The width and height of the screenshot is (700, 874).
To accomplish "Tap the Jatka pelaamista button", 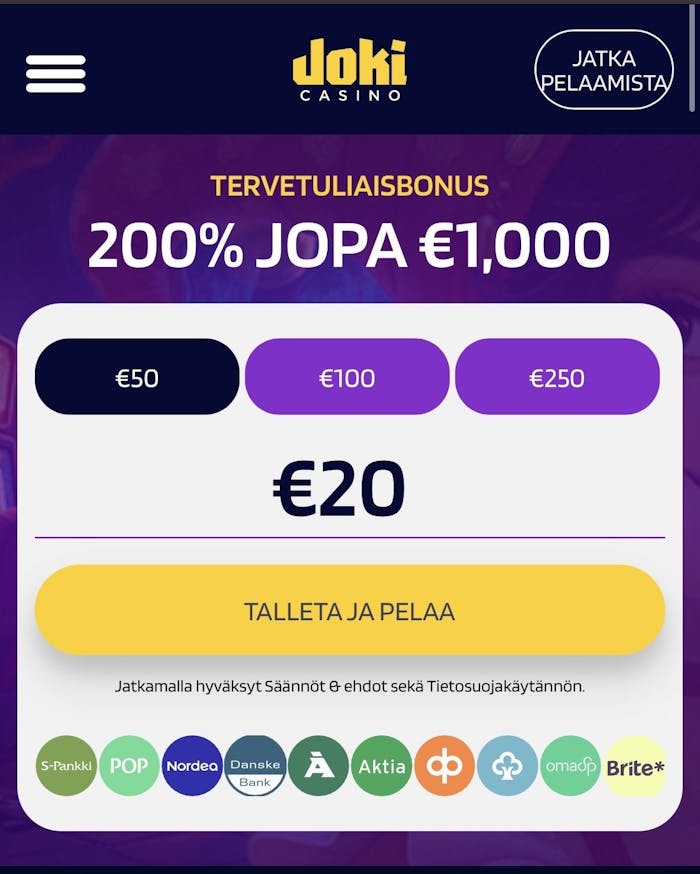I will (604, 69).
